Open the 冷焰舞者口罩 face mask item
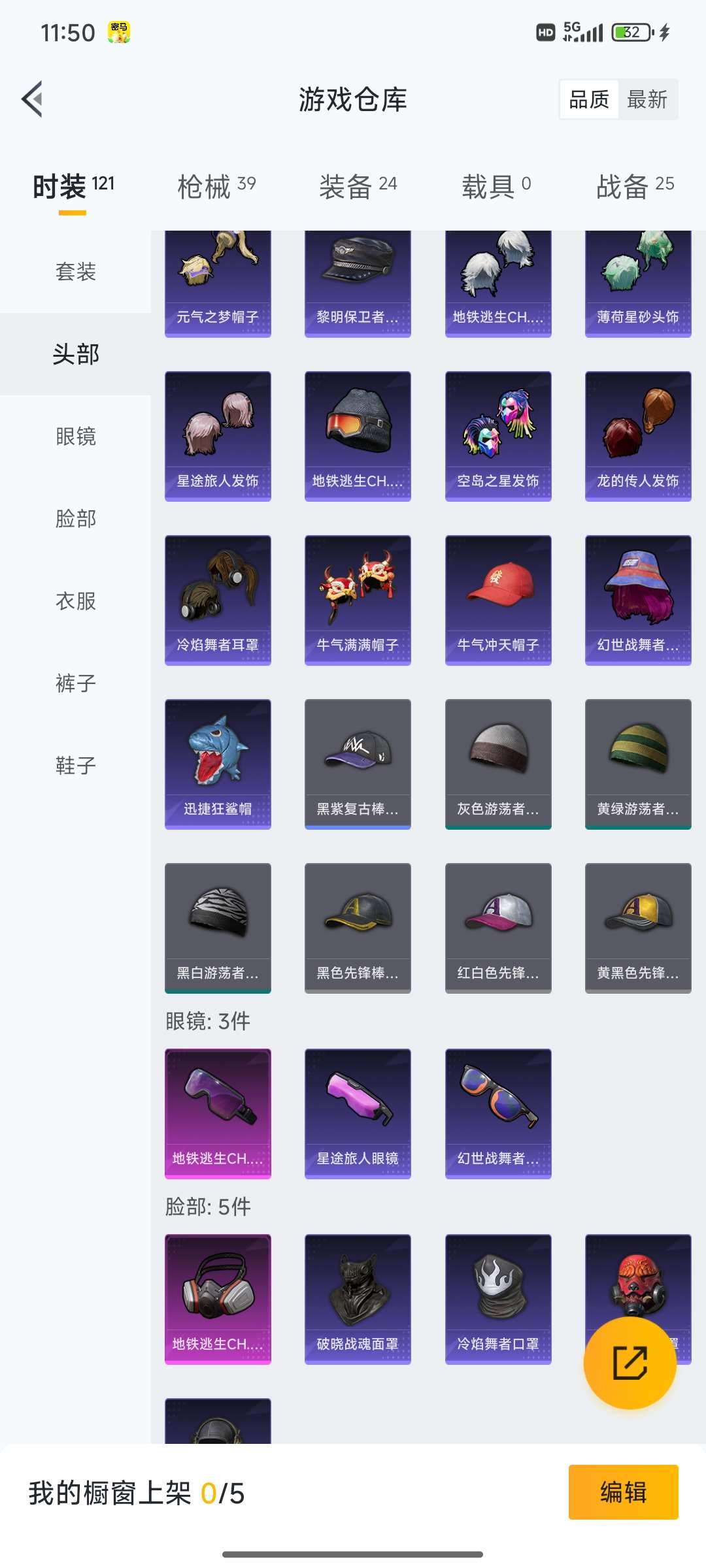Screen dimensions: 706x1568 click(x=498, y=1300)
